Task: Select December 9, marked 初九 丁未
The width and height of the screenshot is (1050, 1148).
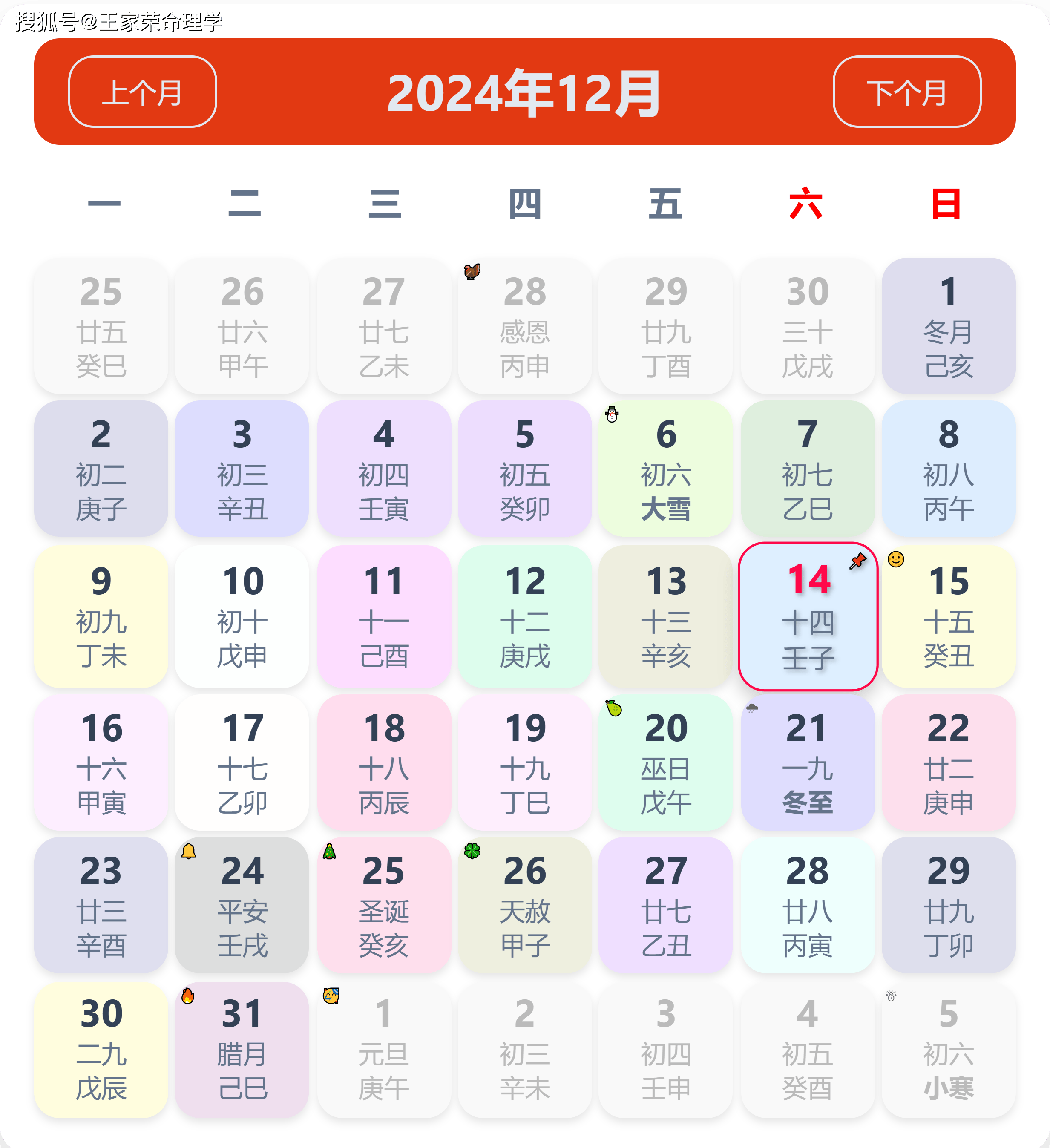Action: click(x=101, y=616)
